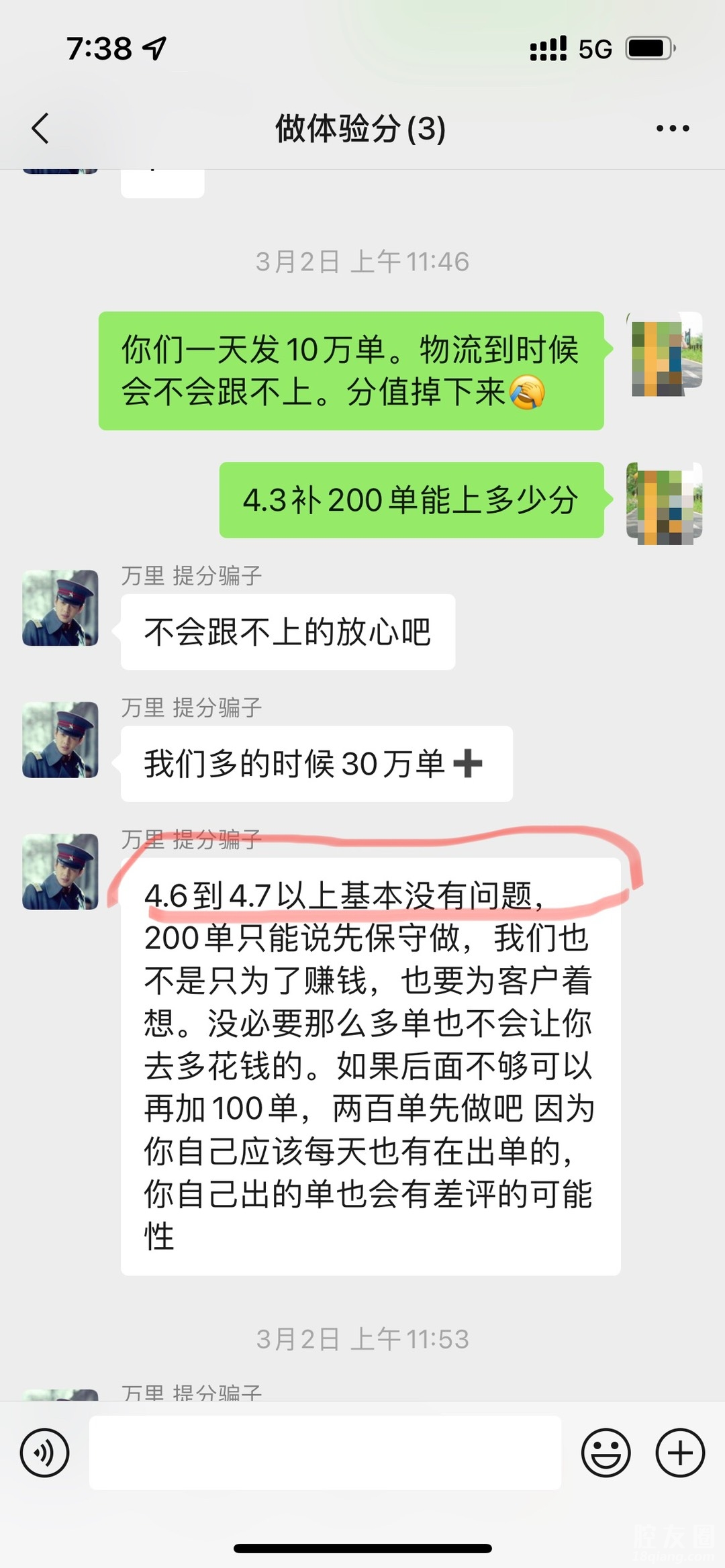
Task: Go back from the 做体验分 group chat
Action: click(40, 128)
